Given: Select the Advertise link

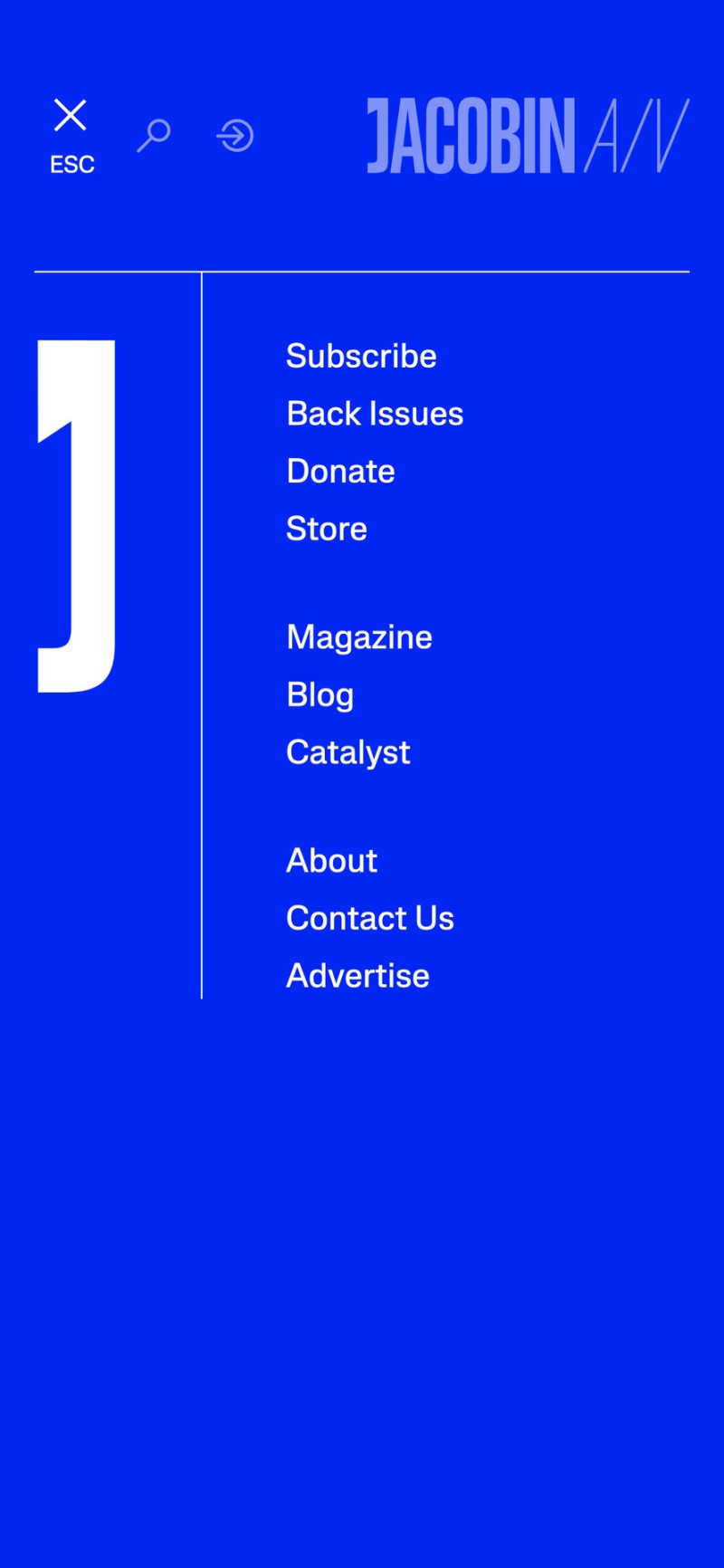Looking at the screenshot, I should click(x=357, y=976).
